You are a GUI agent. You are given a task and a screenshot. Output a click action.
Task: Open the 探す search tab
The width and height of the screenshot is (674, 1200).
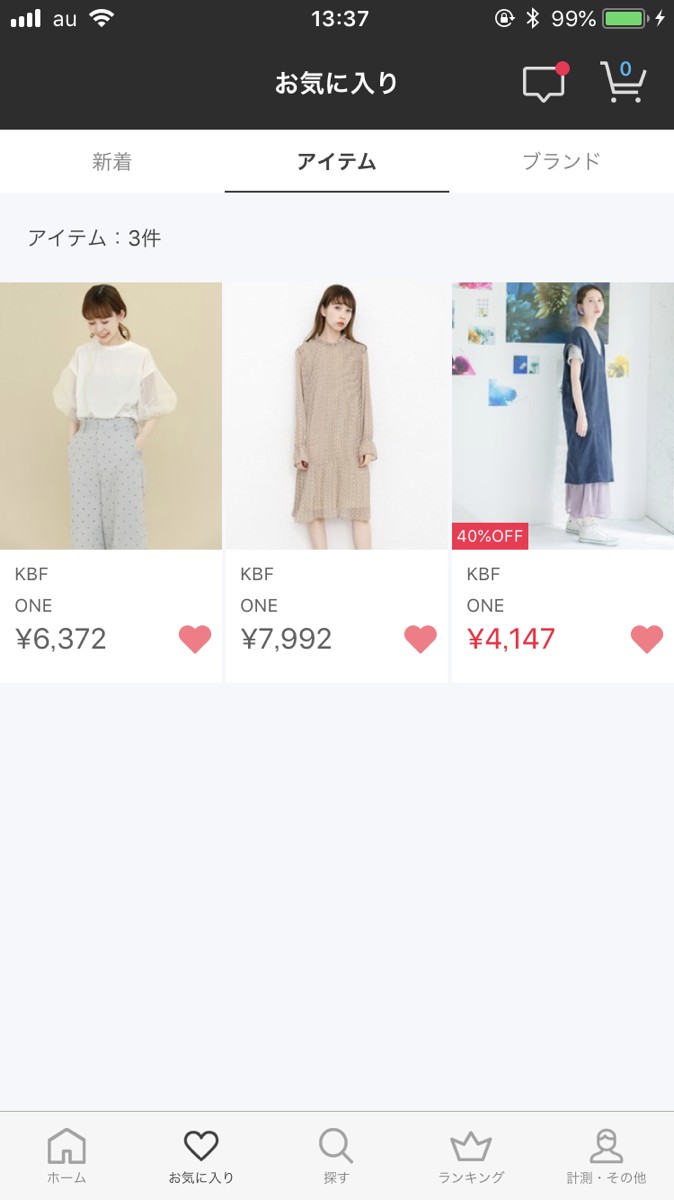(336, 1156)
